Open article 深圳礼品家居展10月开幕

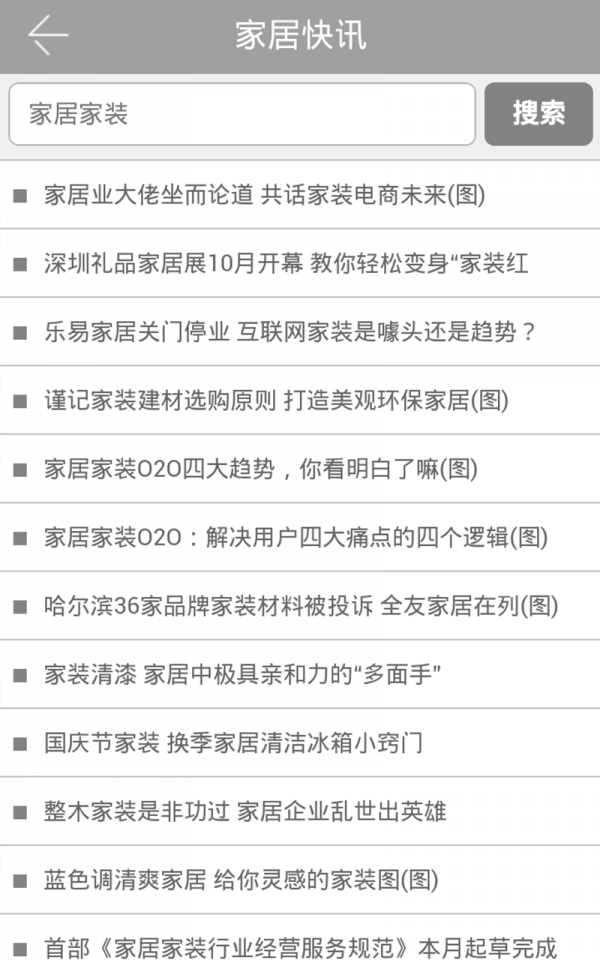tap(300, 264)
